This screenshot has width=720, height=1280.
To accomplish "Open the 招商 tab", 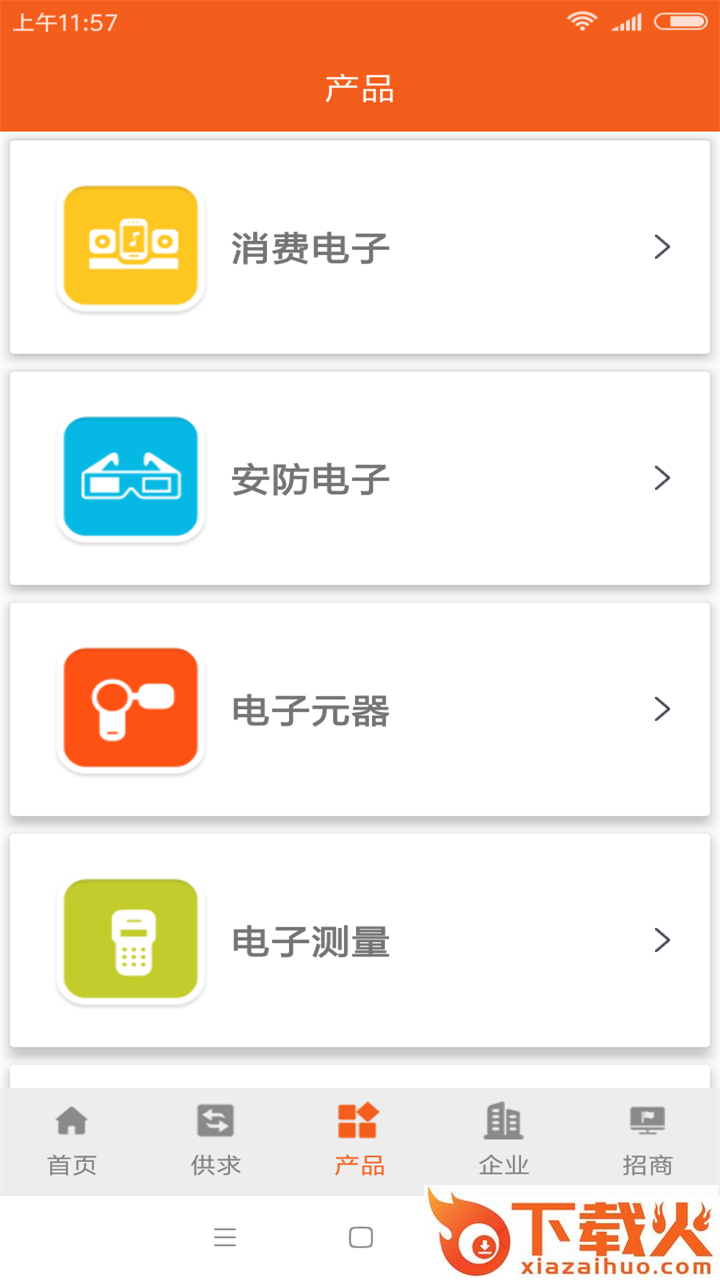I will (x=647, y=1140).
